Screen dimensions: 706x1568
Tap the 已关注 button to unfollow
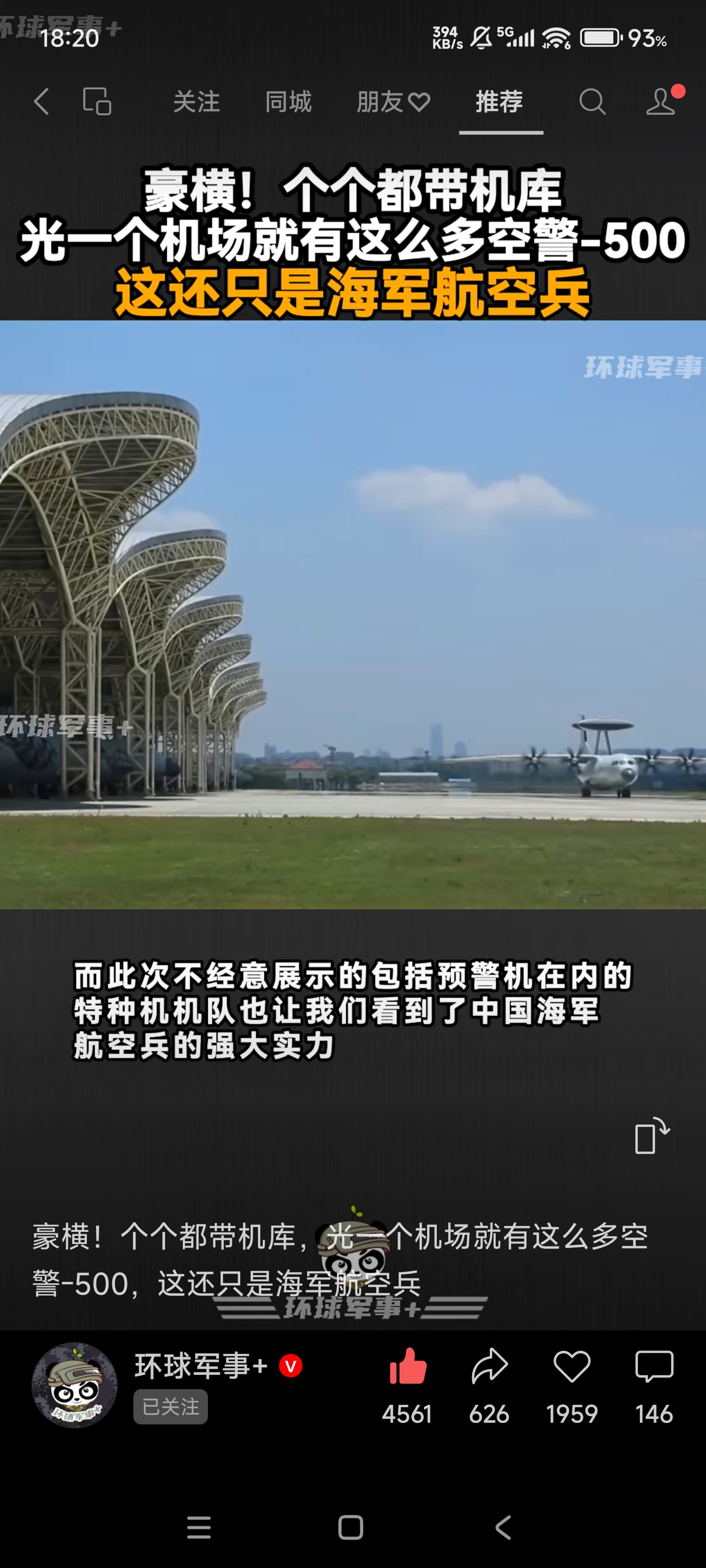(171, 1407)
